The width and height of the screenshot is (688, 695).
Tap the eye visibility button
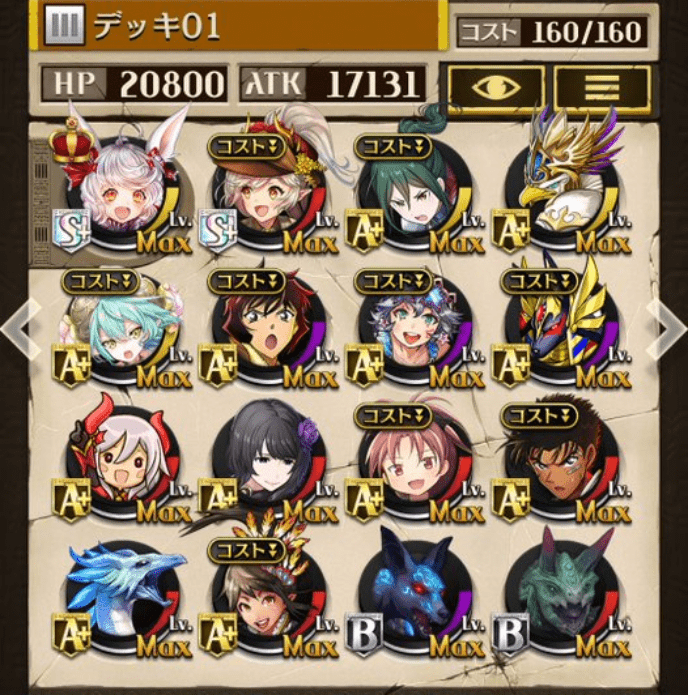click(496, 86)
